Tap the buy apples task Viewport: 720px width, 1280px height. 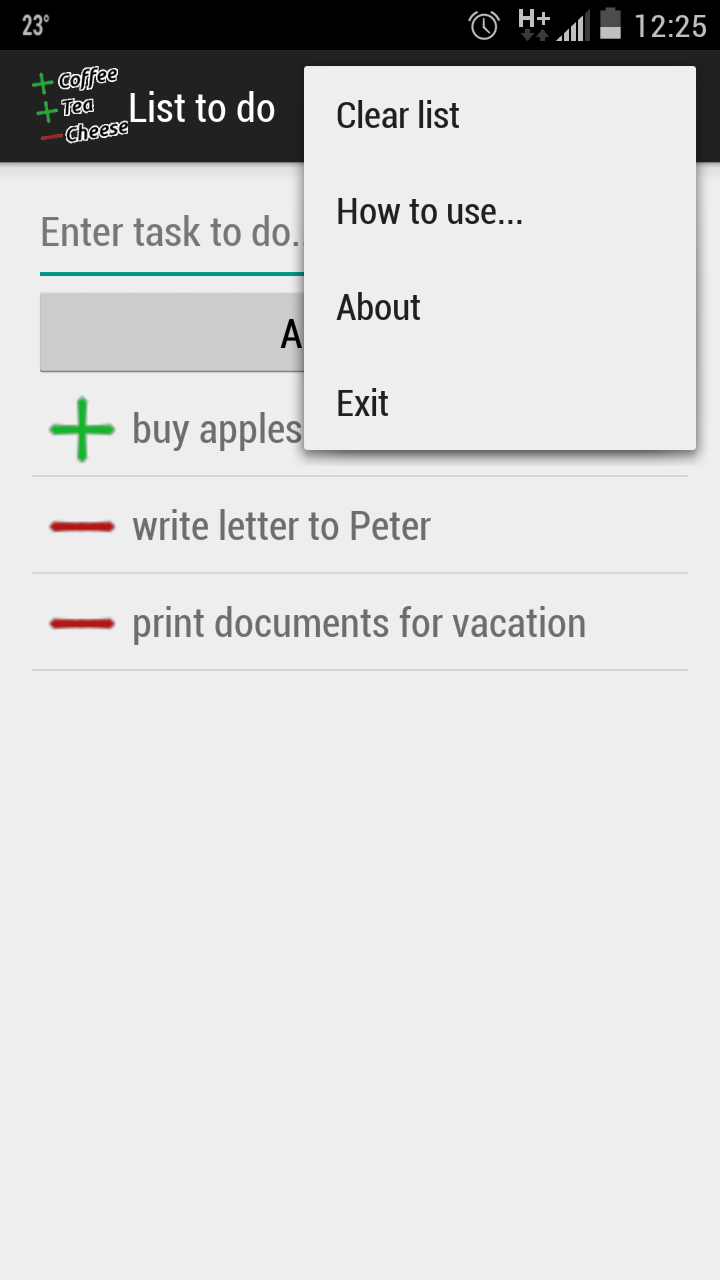(216, 430)
